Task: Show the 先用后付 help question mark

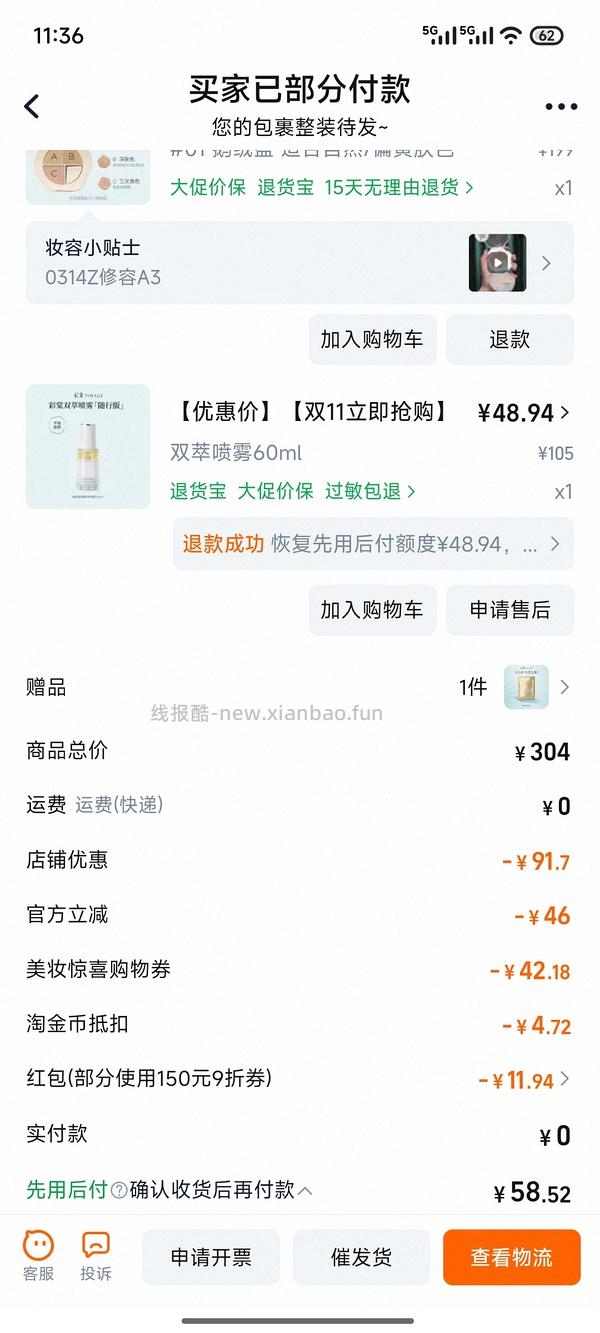Action: click(119, 1191)
